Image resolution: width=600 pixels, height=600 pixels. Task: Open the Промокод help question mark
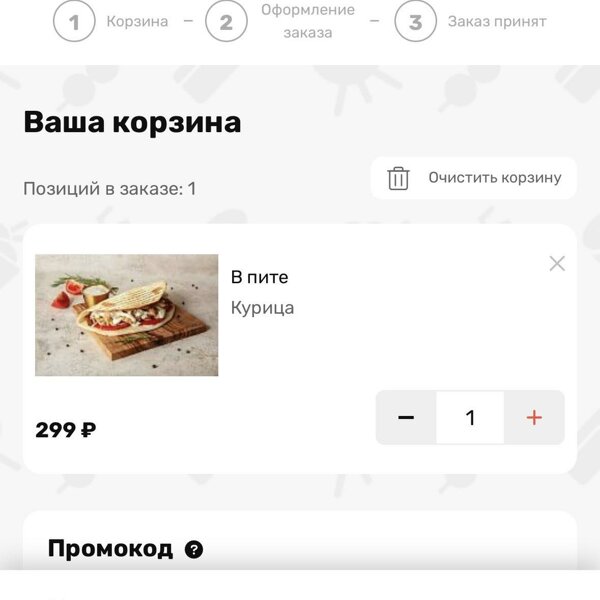[x=194, y=549]
